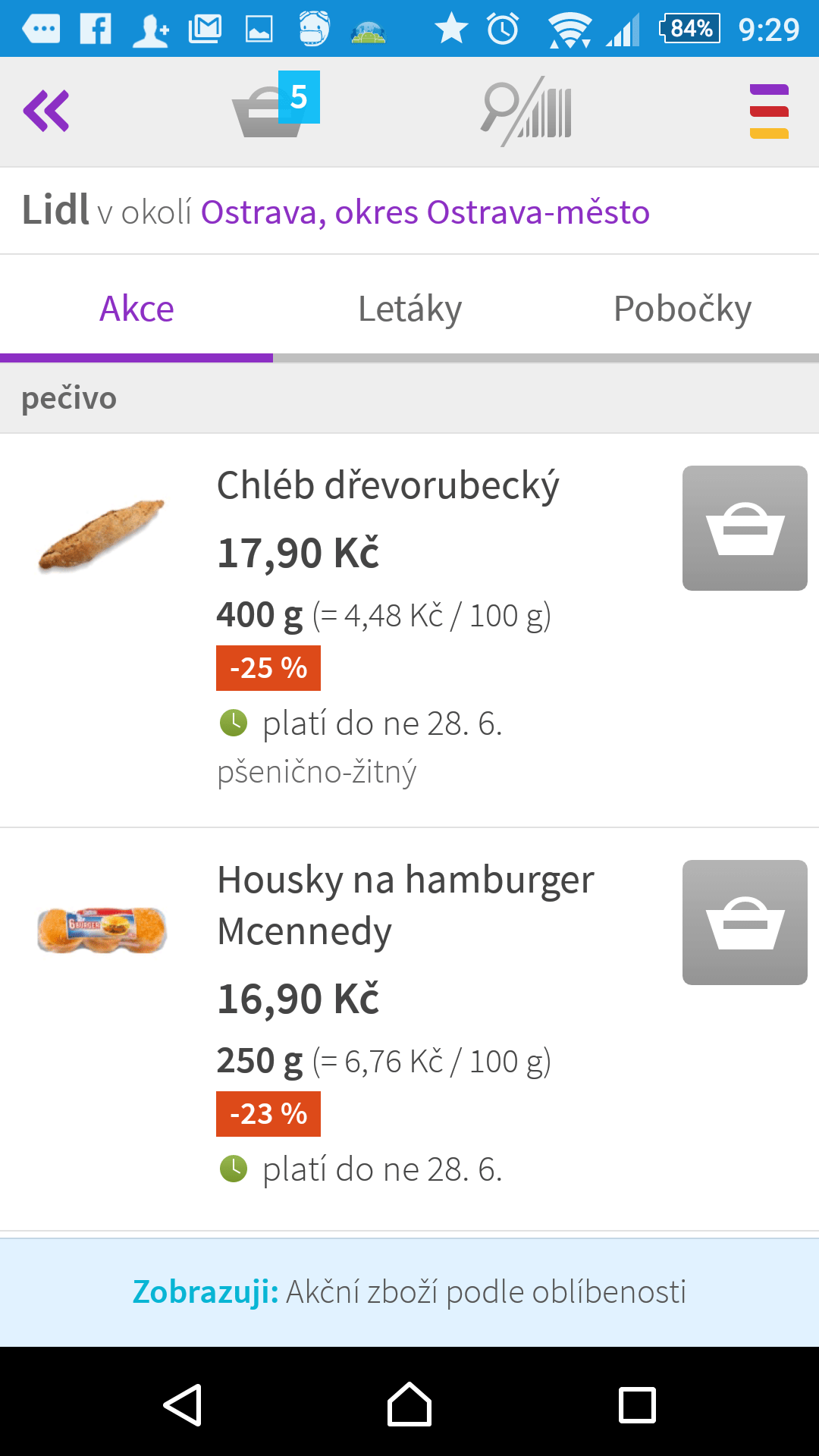
Task: Open Housky na hamburger Mcennedy details
Action: coord(405,905)
